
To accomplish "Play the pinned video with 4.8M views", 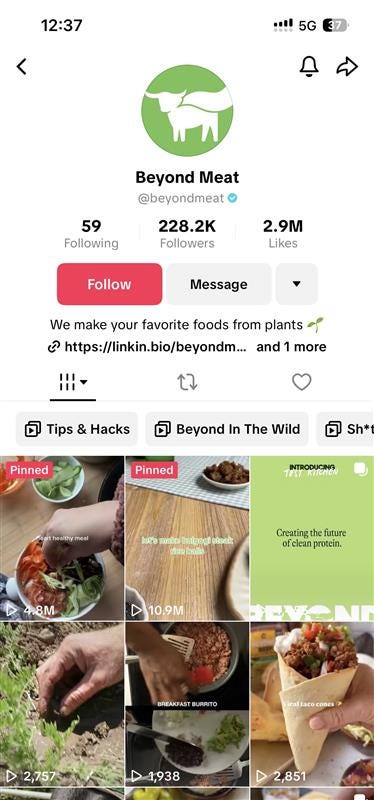I will 62,538.
